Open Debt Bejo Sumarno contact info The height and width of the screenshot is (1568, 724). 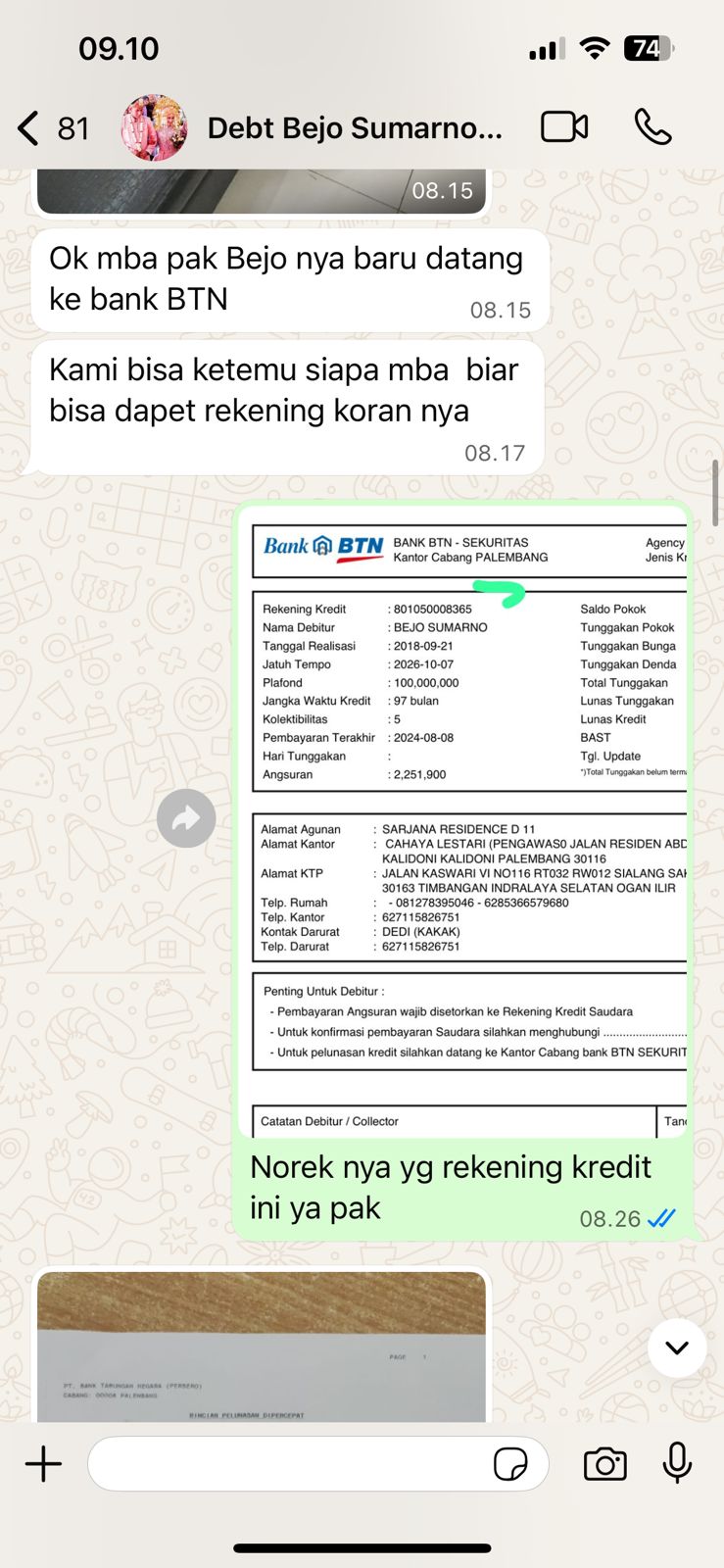[x=353, y=128]
